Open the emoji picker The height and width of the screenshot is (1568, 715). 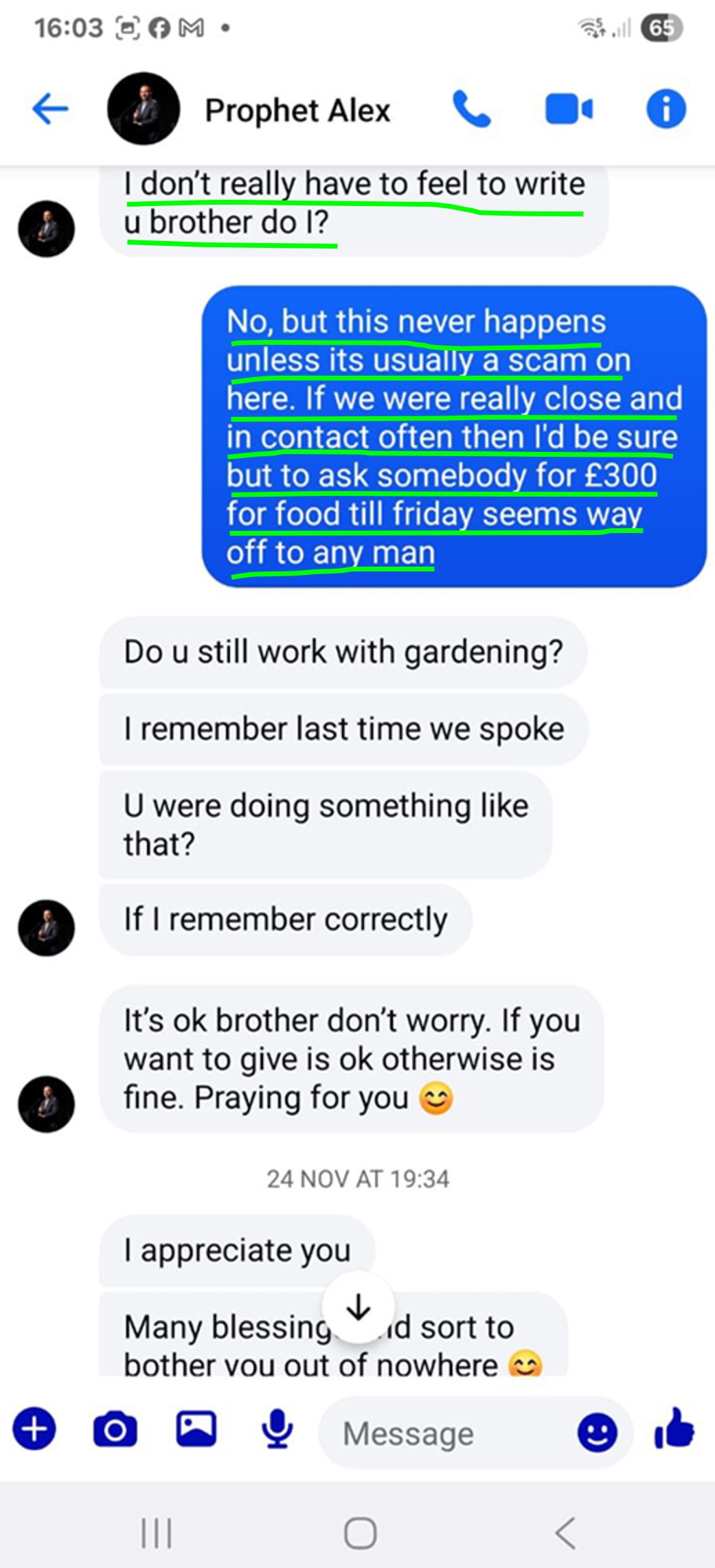point(597,1433)
